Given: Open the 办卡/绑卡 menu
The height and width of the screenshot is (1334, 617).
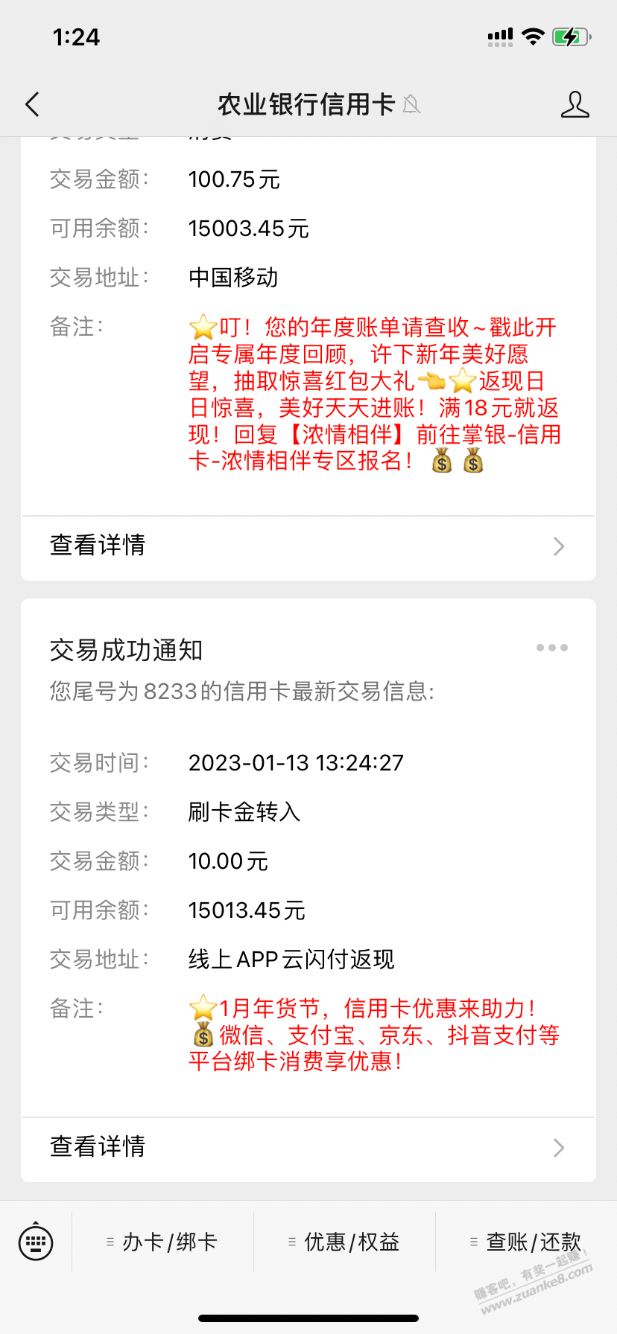Looking at the screenshot, I should 163,1242.
